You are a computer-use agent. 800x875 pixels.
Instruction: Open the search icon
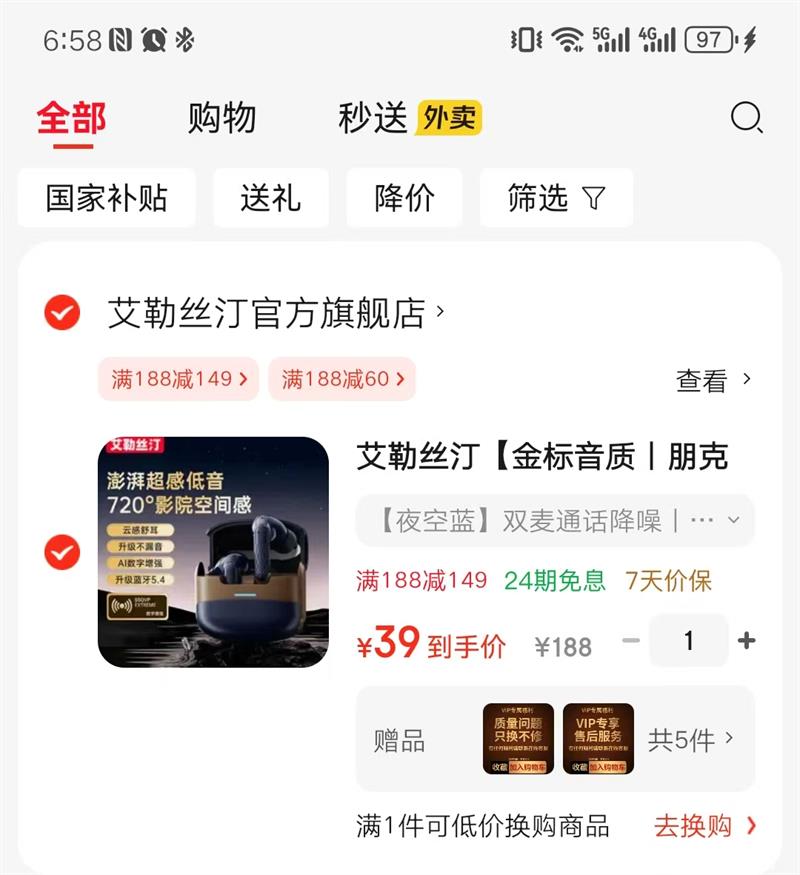tap(746, 117)
